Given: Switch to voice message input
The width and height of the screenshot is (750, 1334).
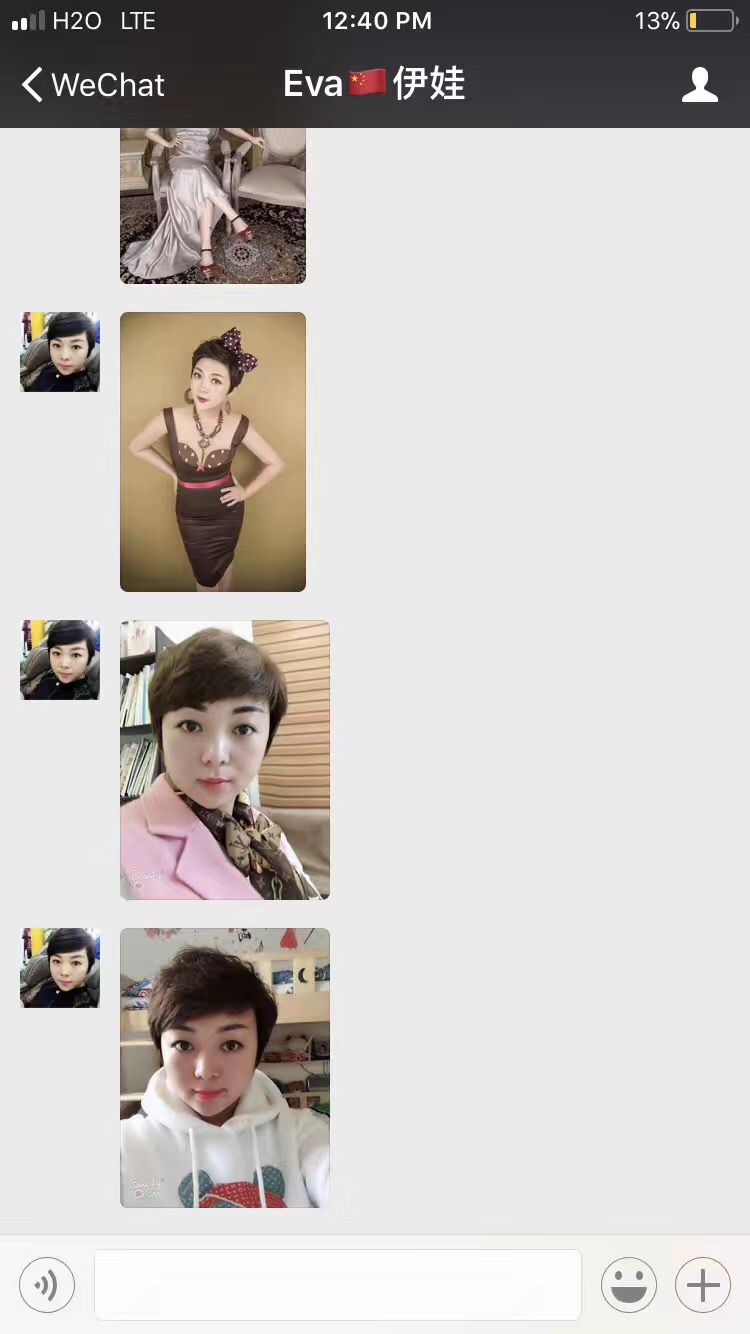Looking at the screenshot, I should pyautogui.click(x=47, y=1284).
